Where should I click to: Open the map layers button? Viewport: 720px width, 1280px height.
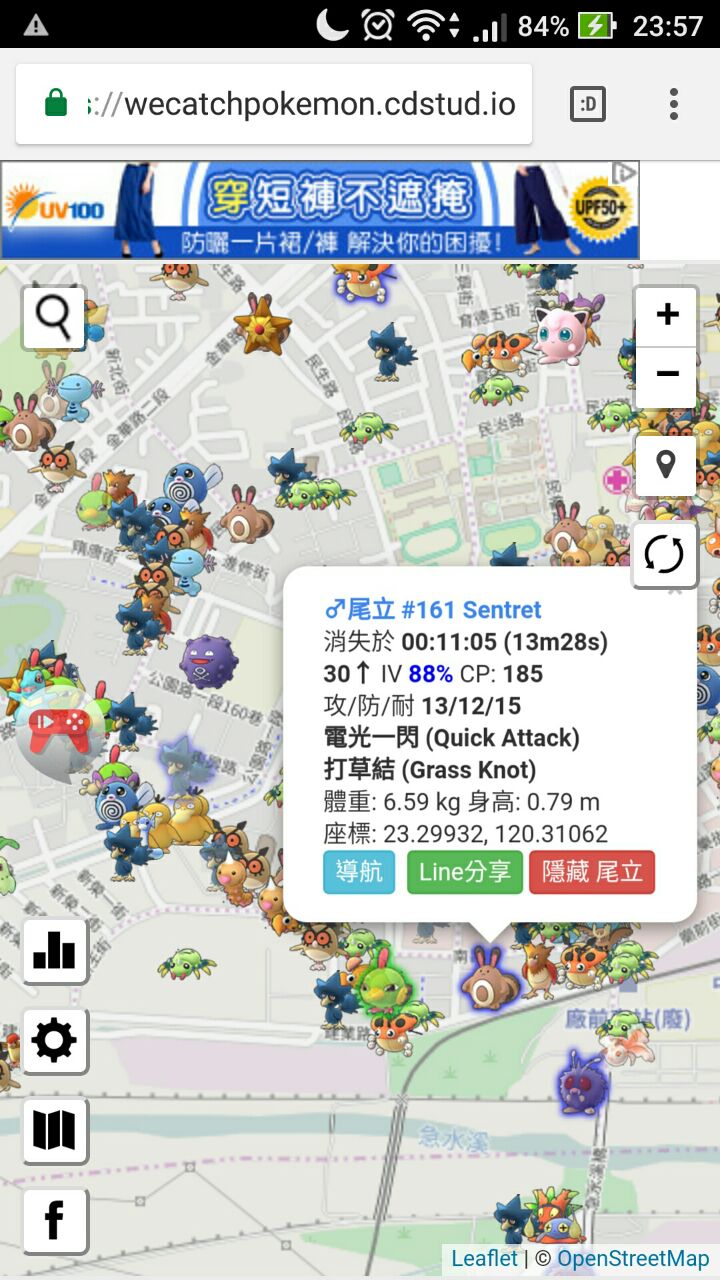[55, 1131]
